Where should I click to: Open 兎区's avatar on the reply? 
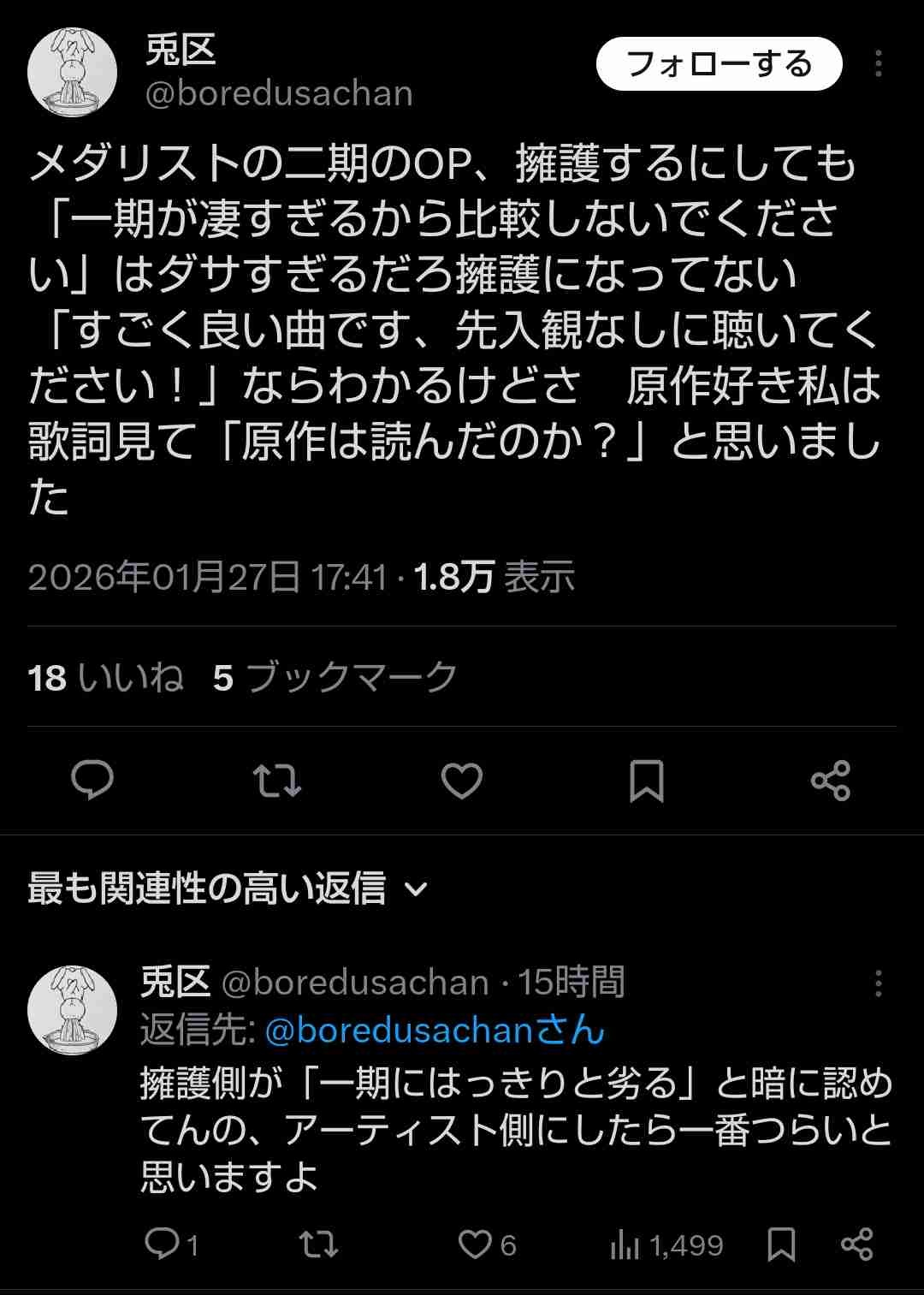point(73,1010)
